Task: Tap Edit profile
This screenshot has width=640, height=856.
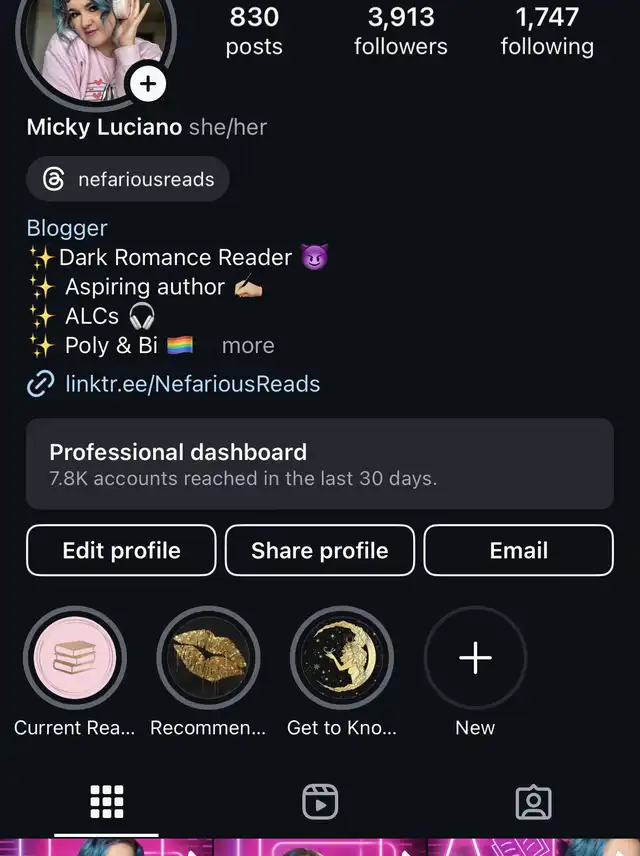Action: [x=121, y=551]
